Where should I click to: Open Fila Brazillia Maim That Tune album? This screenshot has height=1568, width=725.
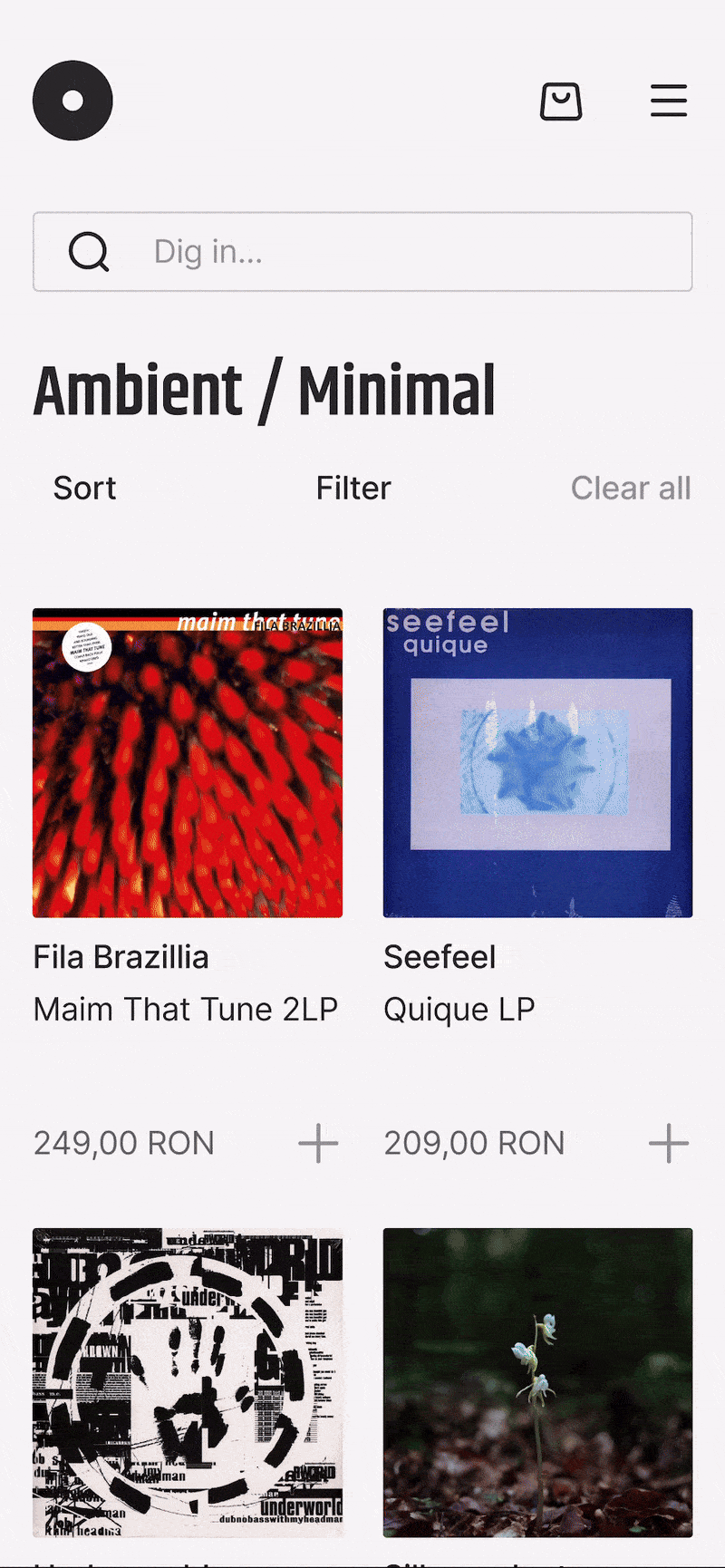[188, 763]
